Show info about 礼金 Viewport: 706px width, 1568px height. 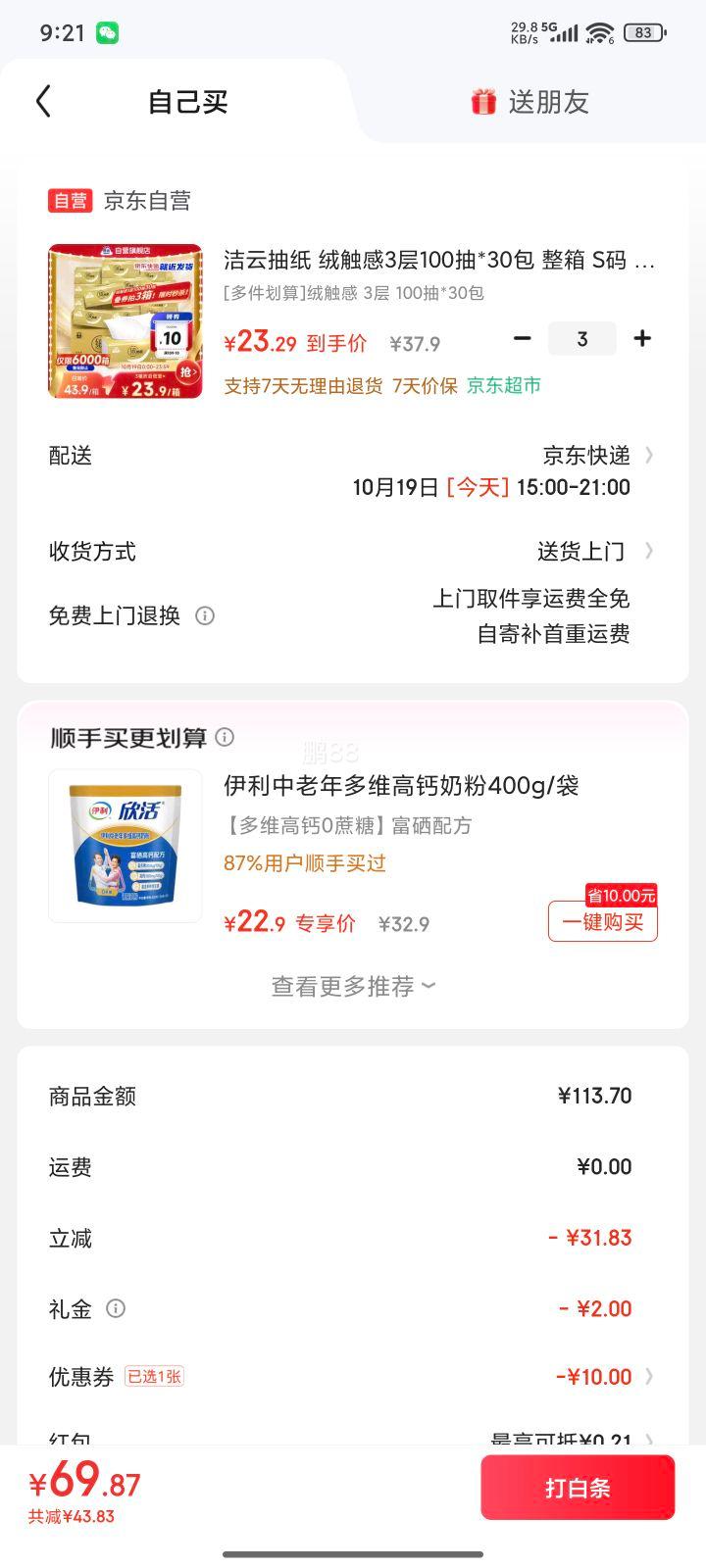point(116,1308)
